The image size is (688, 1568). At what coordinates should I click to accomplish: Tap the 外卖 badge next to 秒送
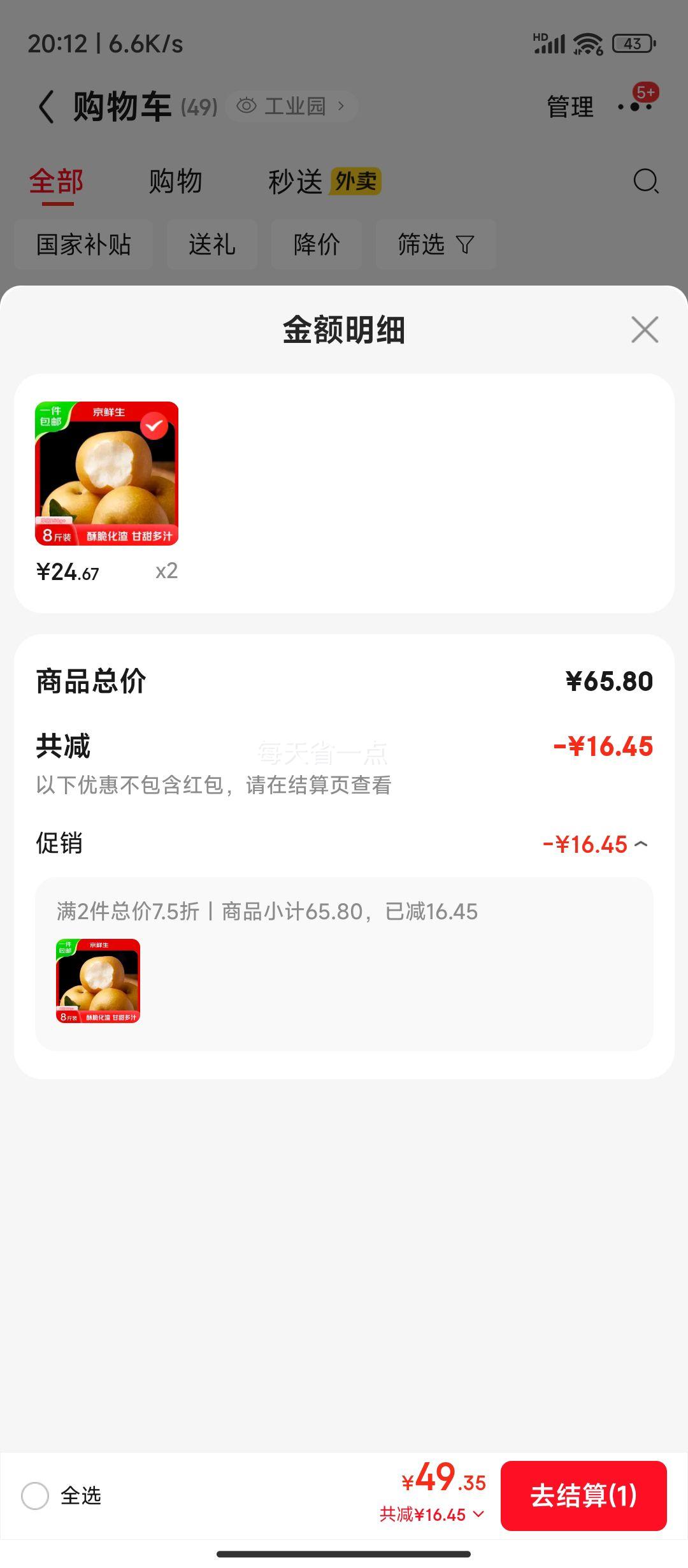coord(356,181)
